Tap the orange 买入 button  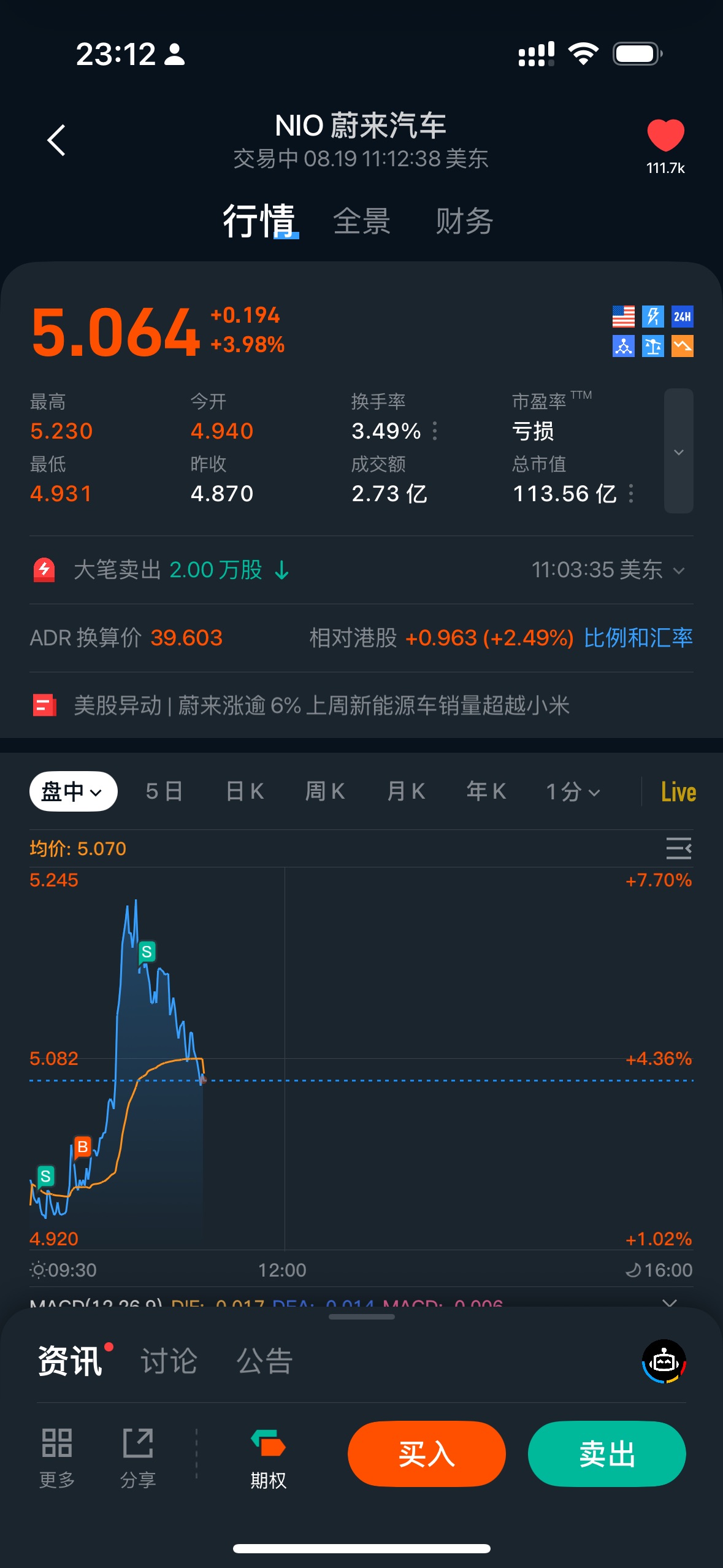426,1454
